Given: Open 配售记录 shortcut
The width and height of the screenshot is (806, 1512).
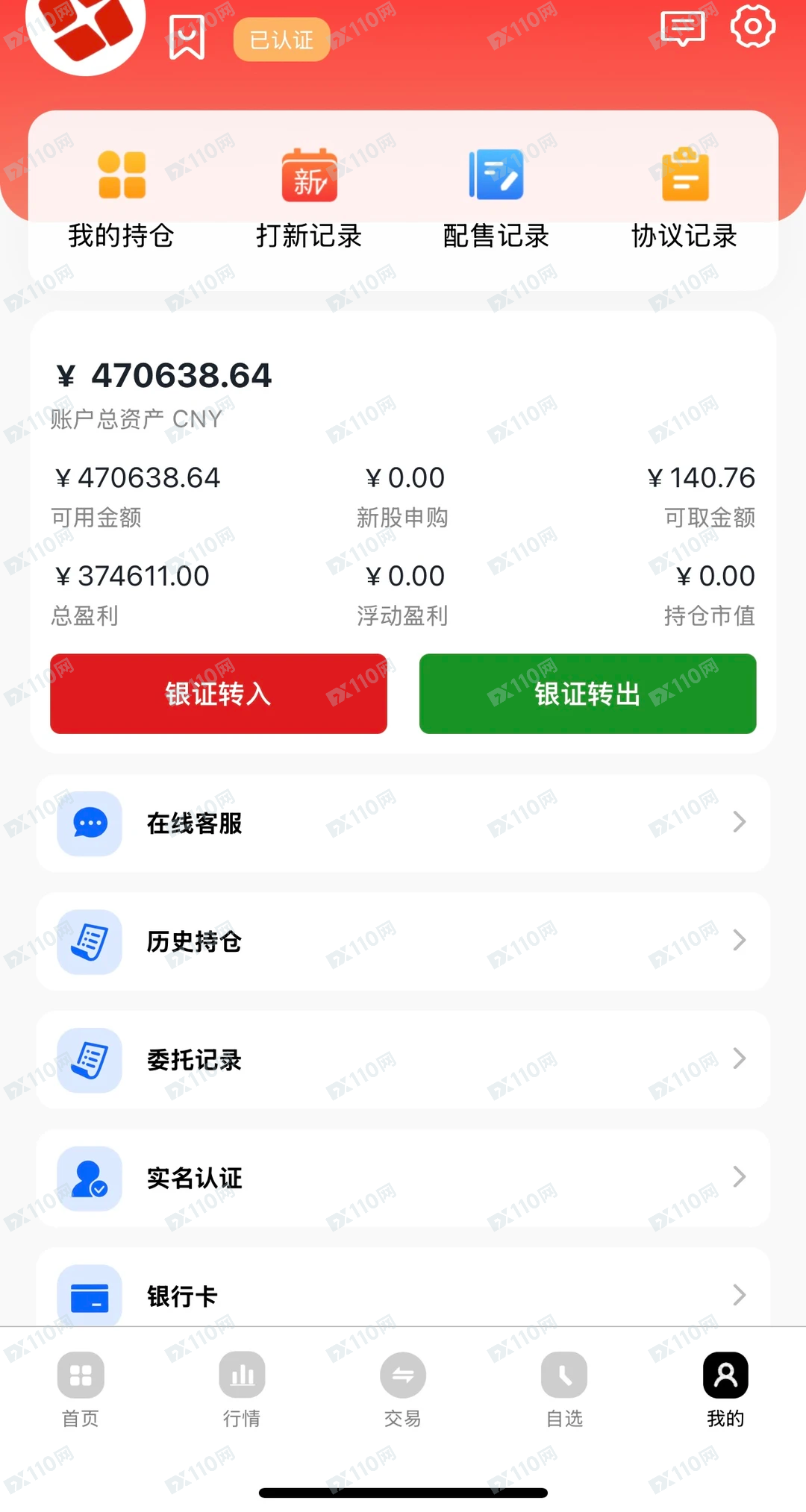Looking at the screenshot, I should pyautogui.click(x=496, y=198).
